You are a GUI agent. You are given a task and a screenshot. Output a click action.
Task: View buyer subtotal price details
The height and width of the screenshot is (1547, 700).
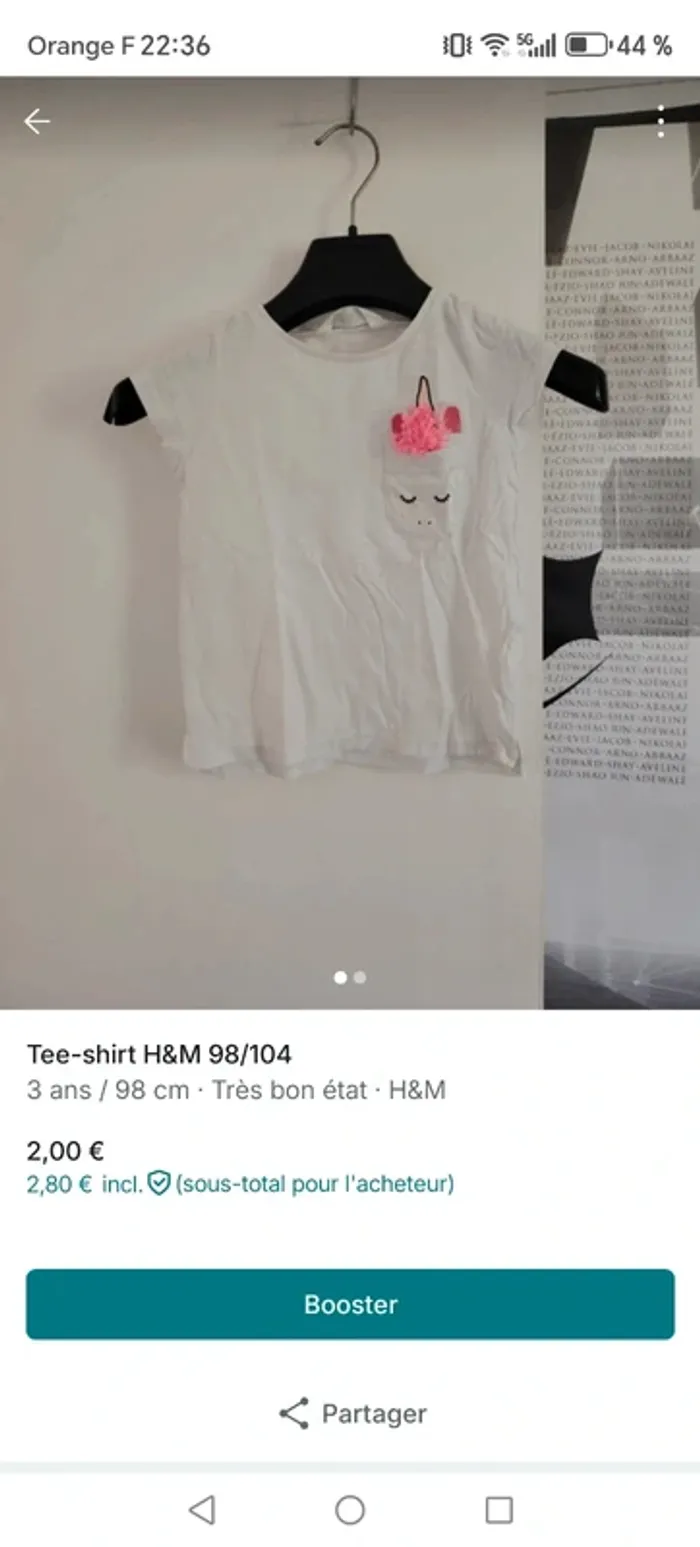pyautogui.click(x=240, y=1184)
